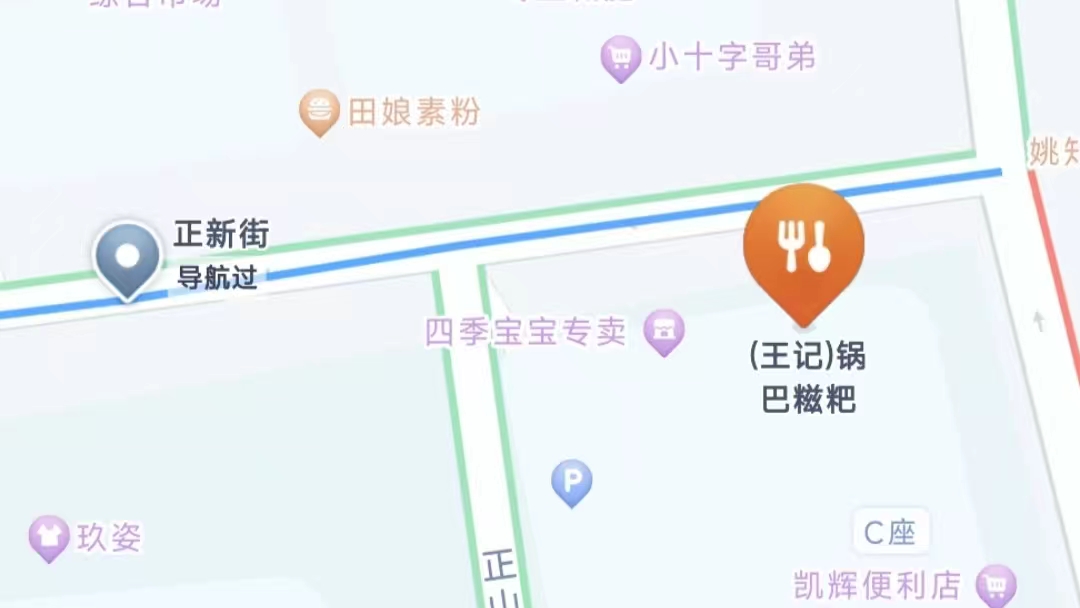
Task: Select the 凯辉便利店 convenience store marker
Action: point(995,584)
